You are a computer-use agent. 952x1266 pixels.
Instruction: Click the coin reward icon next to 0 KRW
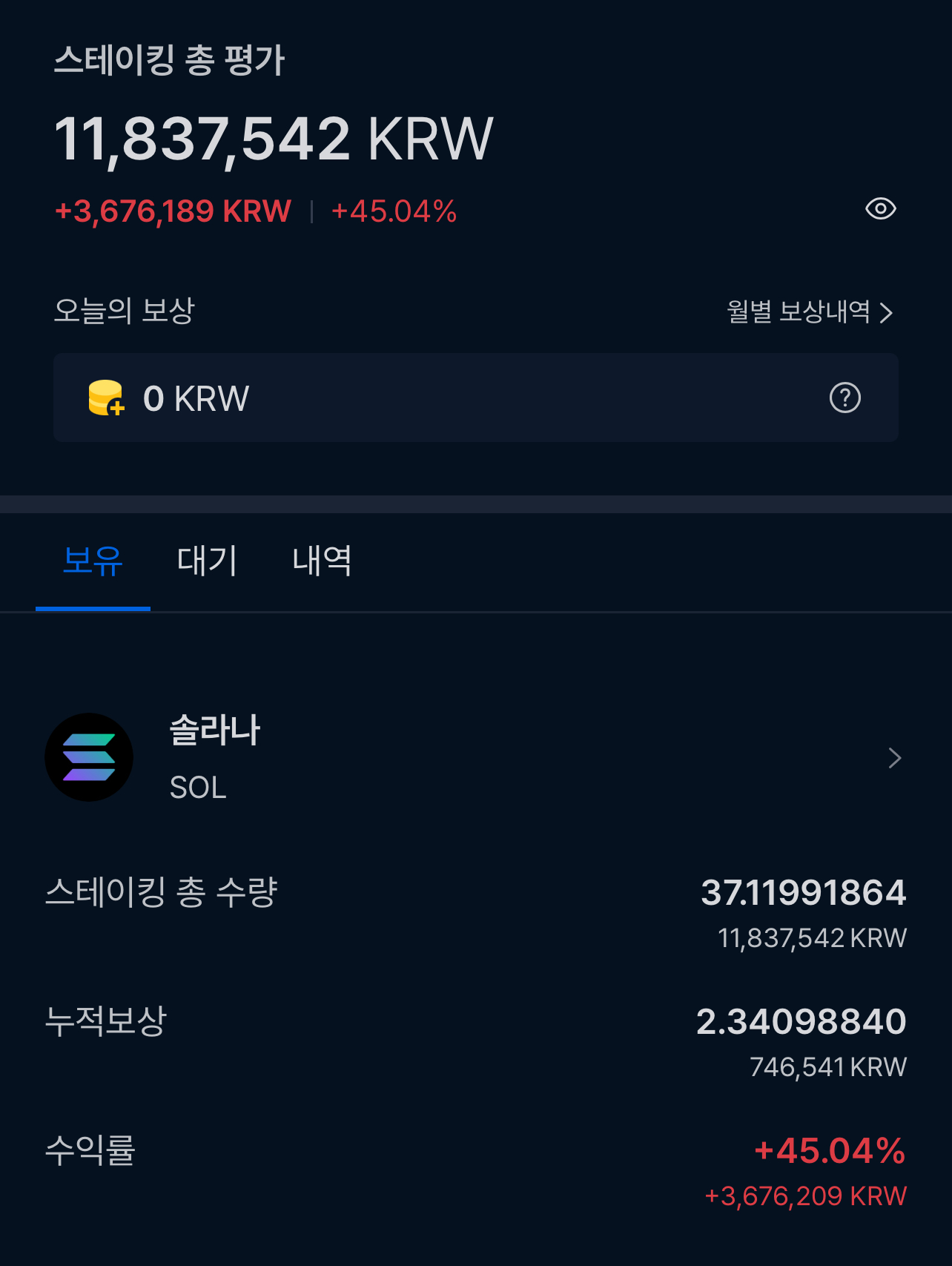(x=105, y=398)
